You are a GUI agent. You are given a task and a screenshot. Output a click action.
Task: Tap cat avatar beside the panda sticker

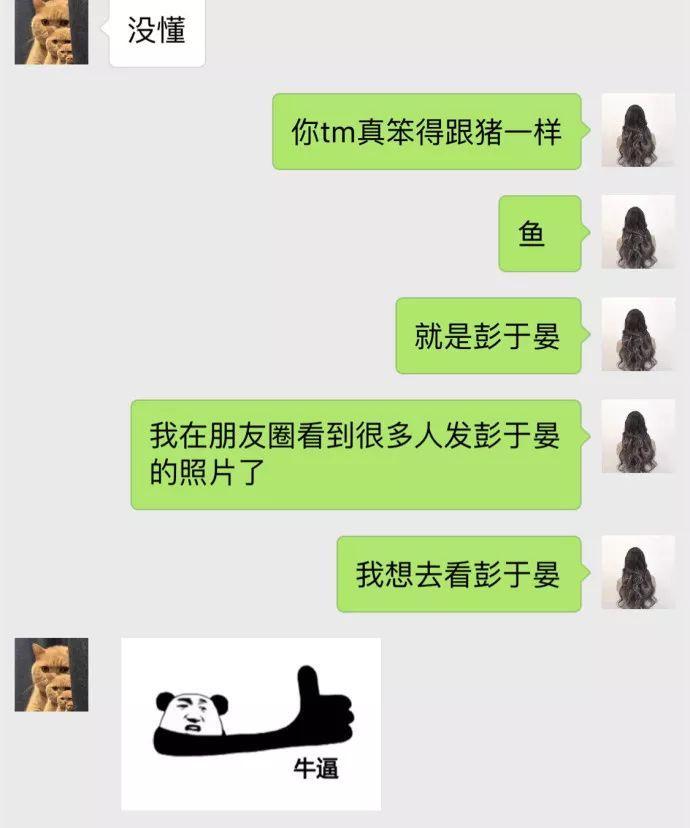coord(51,675)
